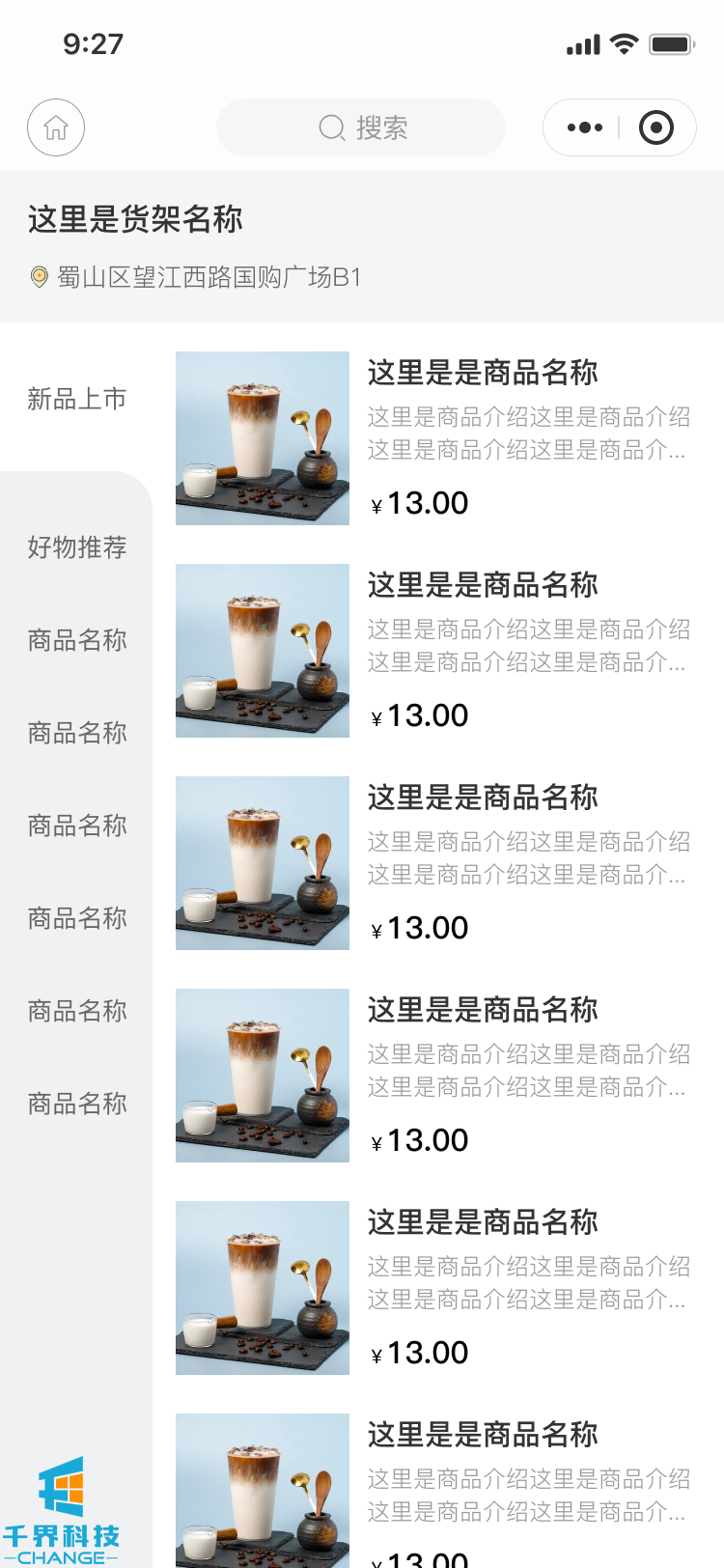Switch to the 好物推荐 category

coord(77,547)
